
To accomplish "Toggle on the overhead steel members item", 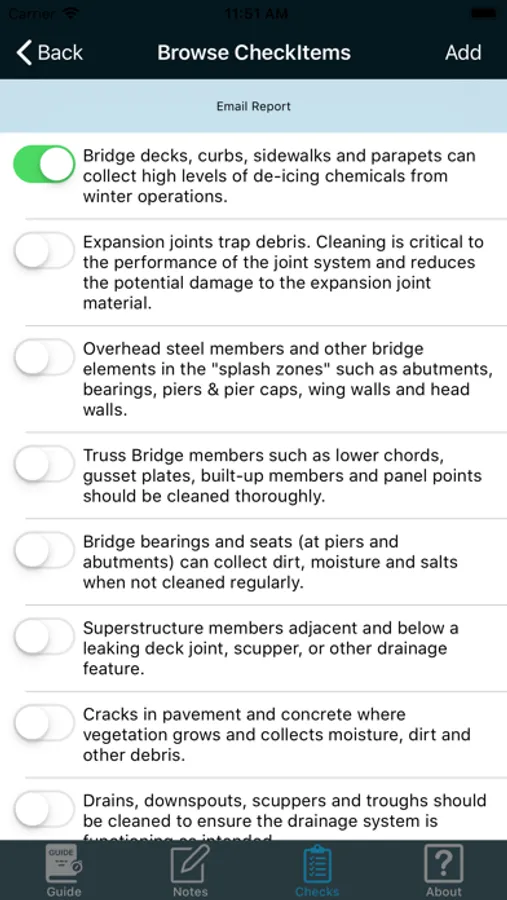I will (x=44, y=358).
